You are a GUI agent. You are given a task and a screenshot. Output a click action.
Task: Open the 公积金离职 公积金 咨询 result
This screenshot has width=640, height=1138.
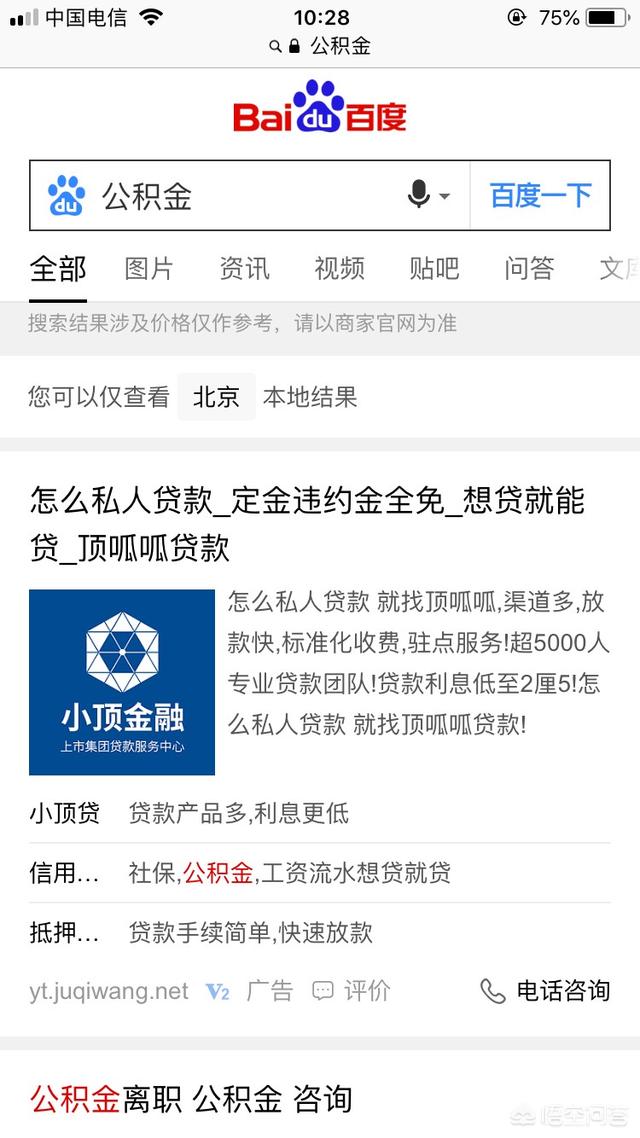(x=192, y=1099)
